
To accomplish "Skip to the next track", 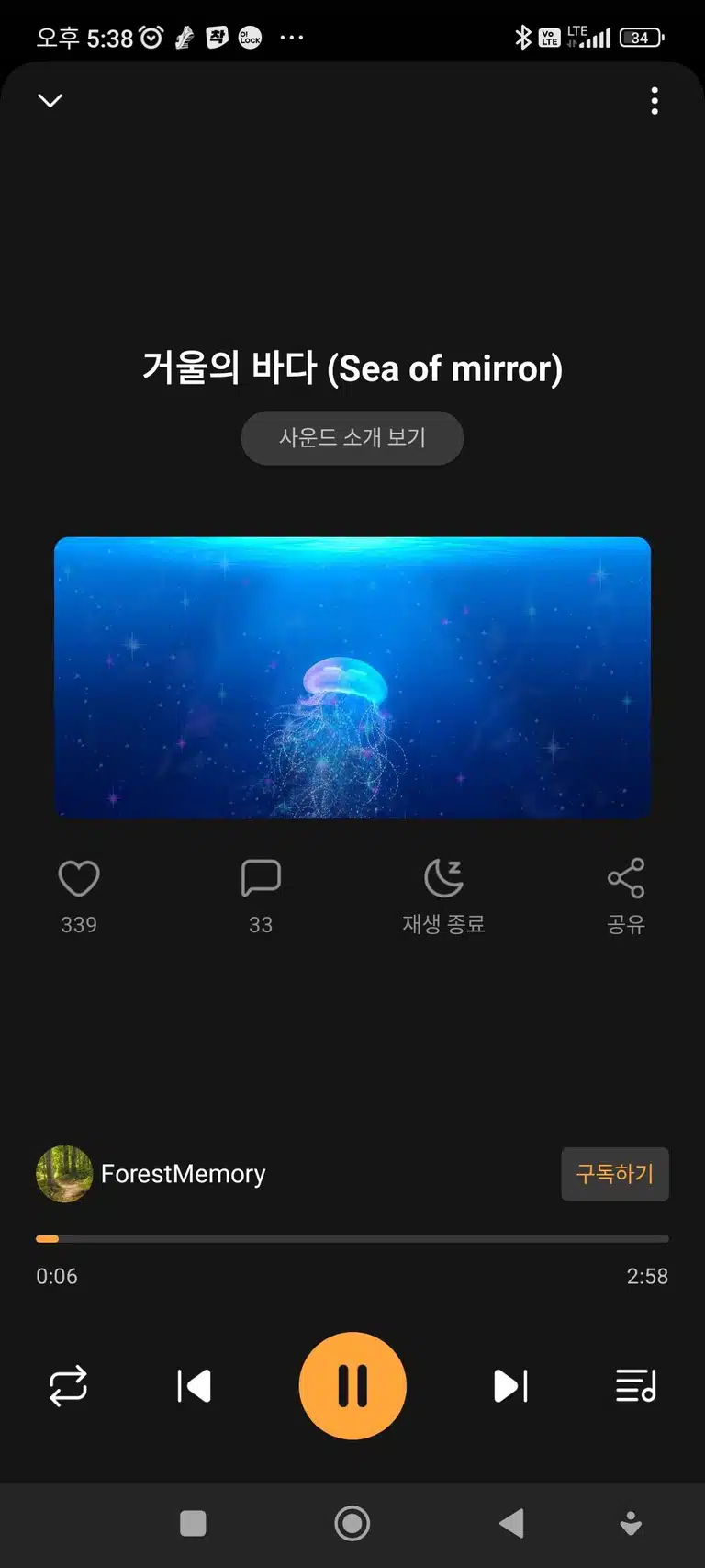I will [x=510, y=1386].
